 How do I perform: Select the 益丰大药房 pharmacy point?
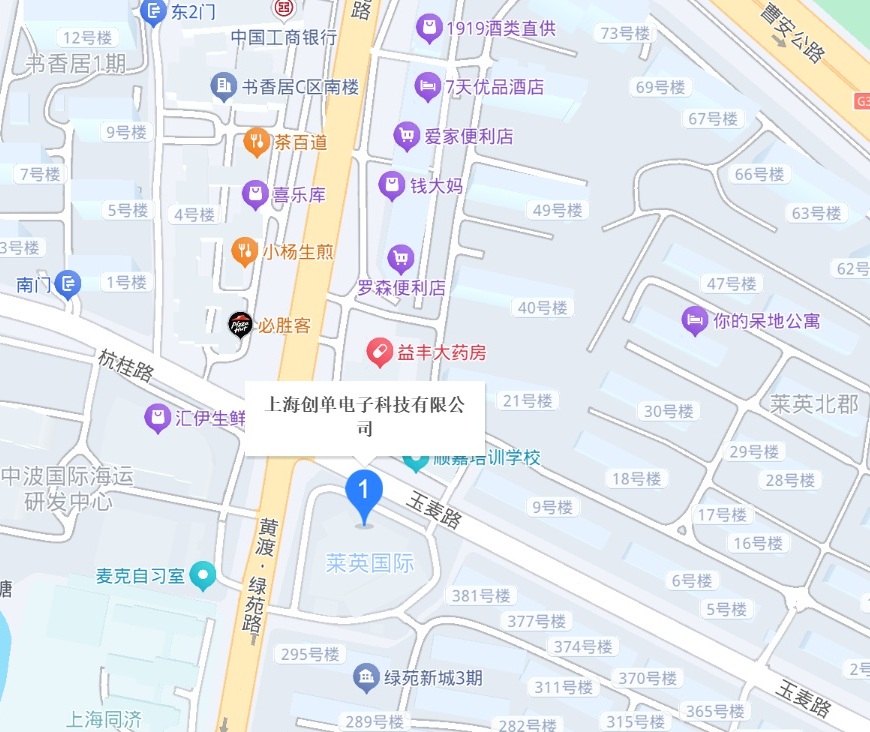[378, 352]
